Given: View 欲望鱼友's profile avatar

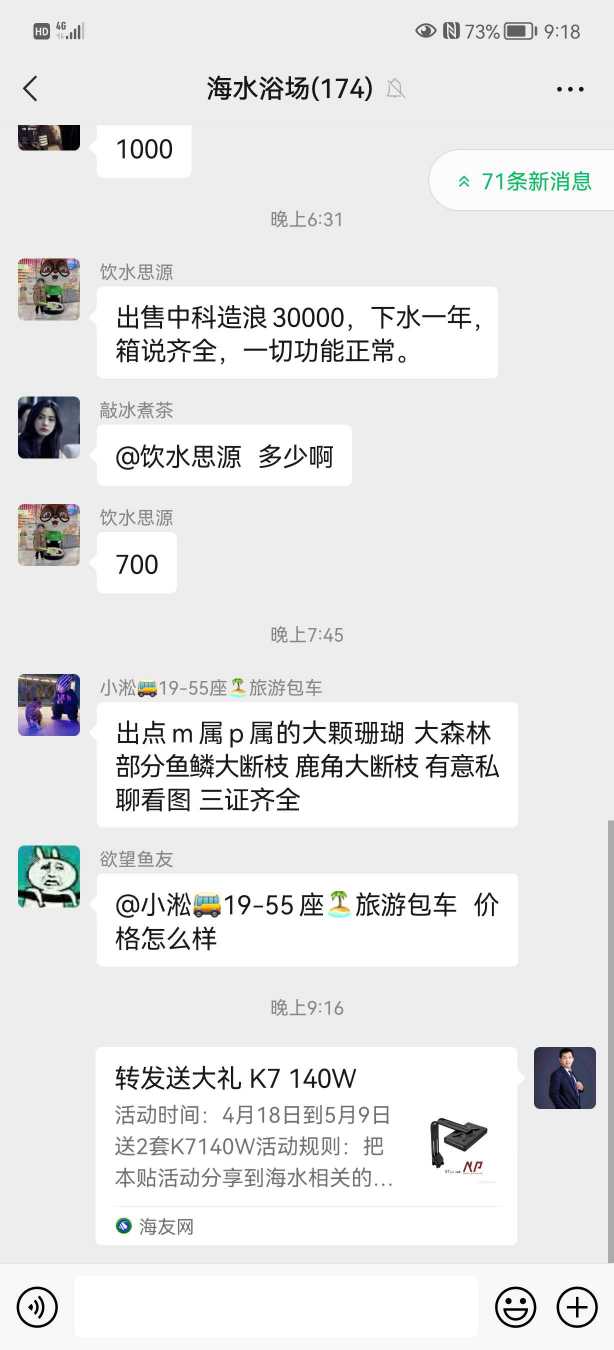Looking at the screenshot, I should [49, 877].
